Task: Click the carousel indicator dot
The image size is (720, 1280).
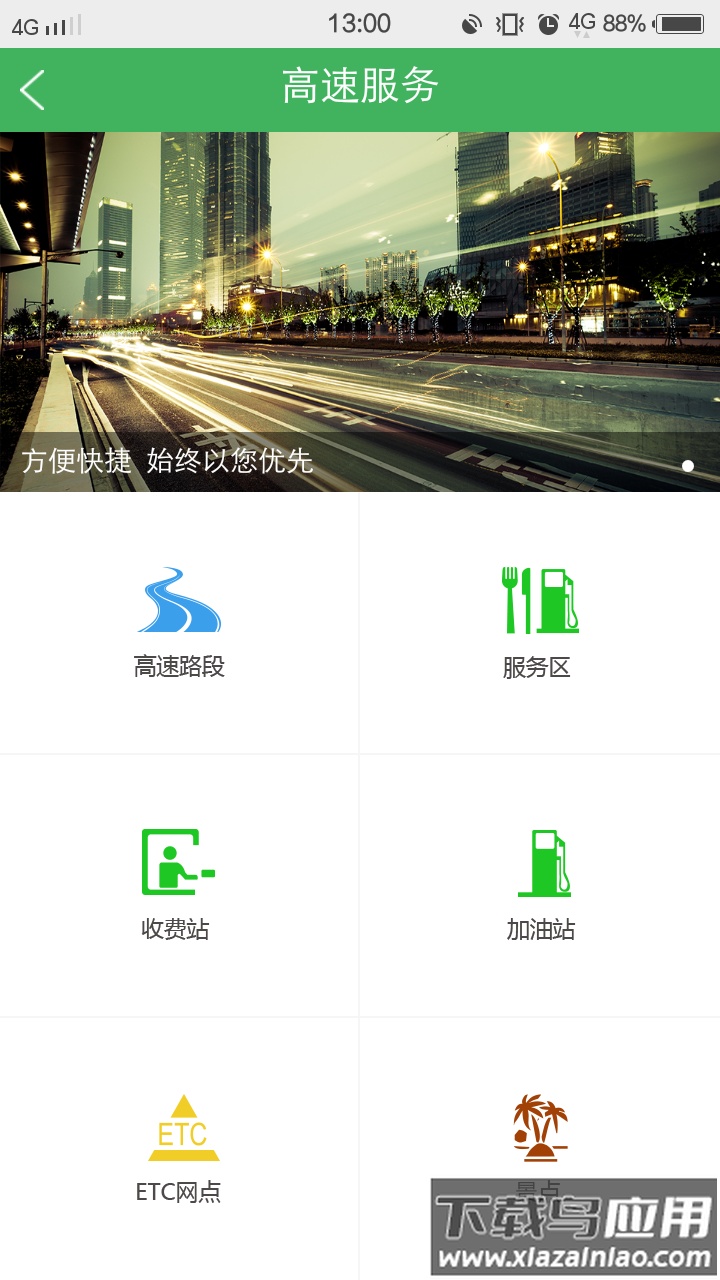Action: (x=689, y=465)
